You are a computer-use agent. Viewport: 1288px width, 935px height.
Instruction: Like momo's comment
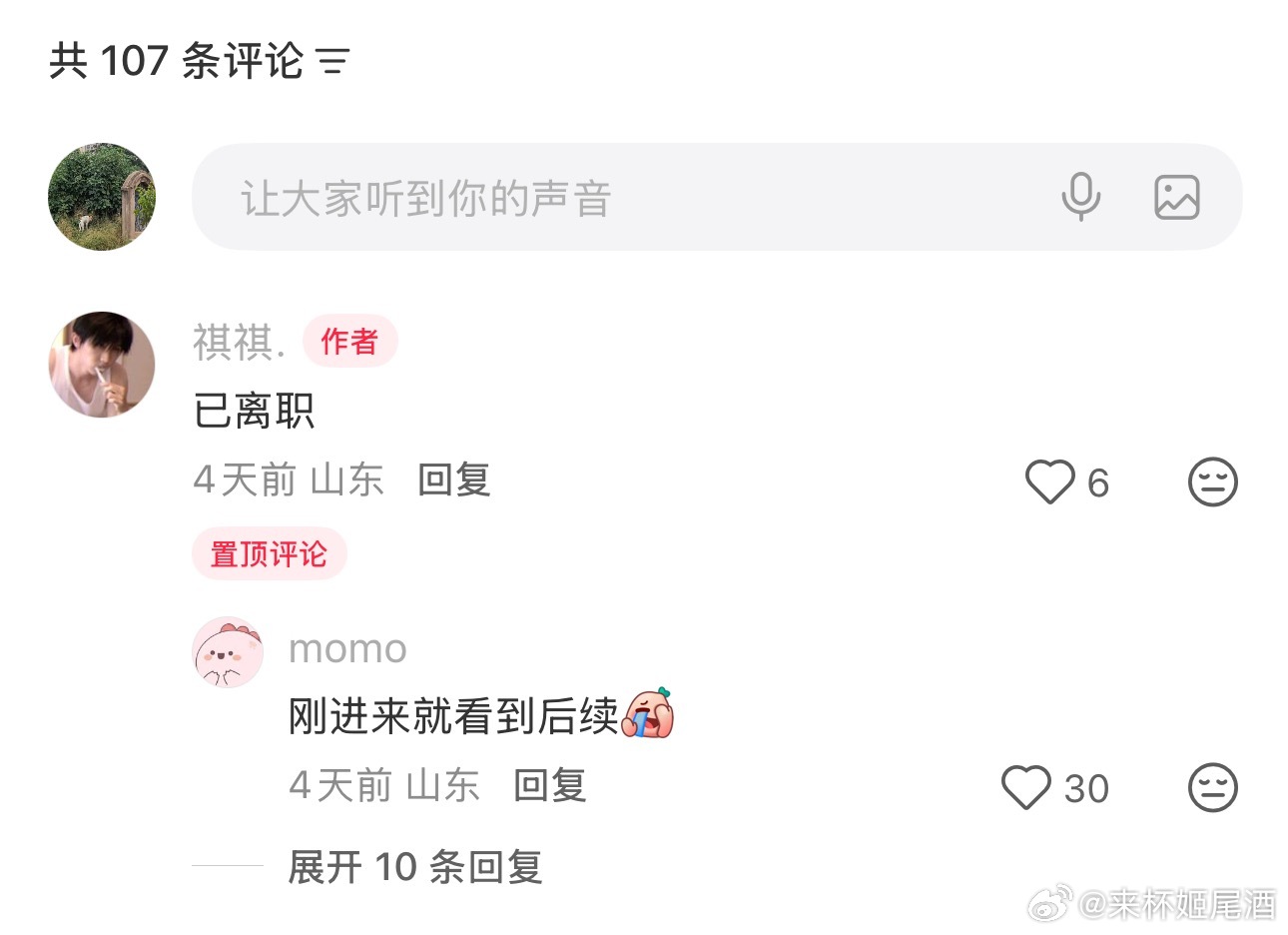1026,788
